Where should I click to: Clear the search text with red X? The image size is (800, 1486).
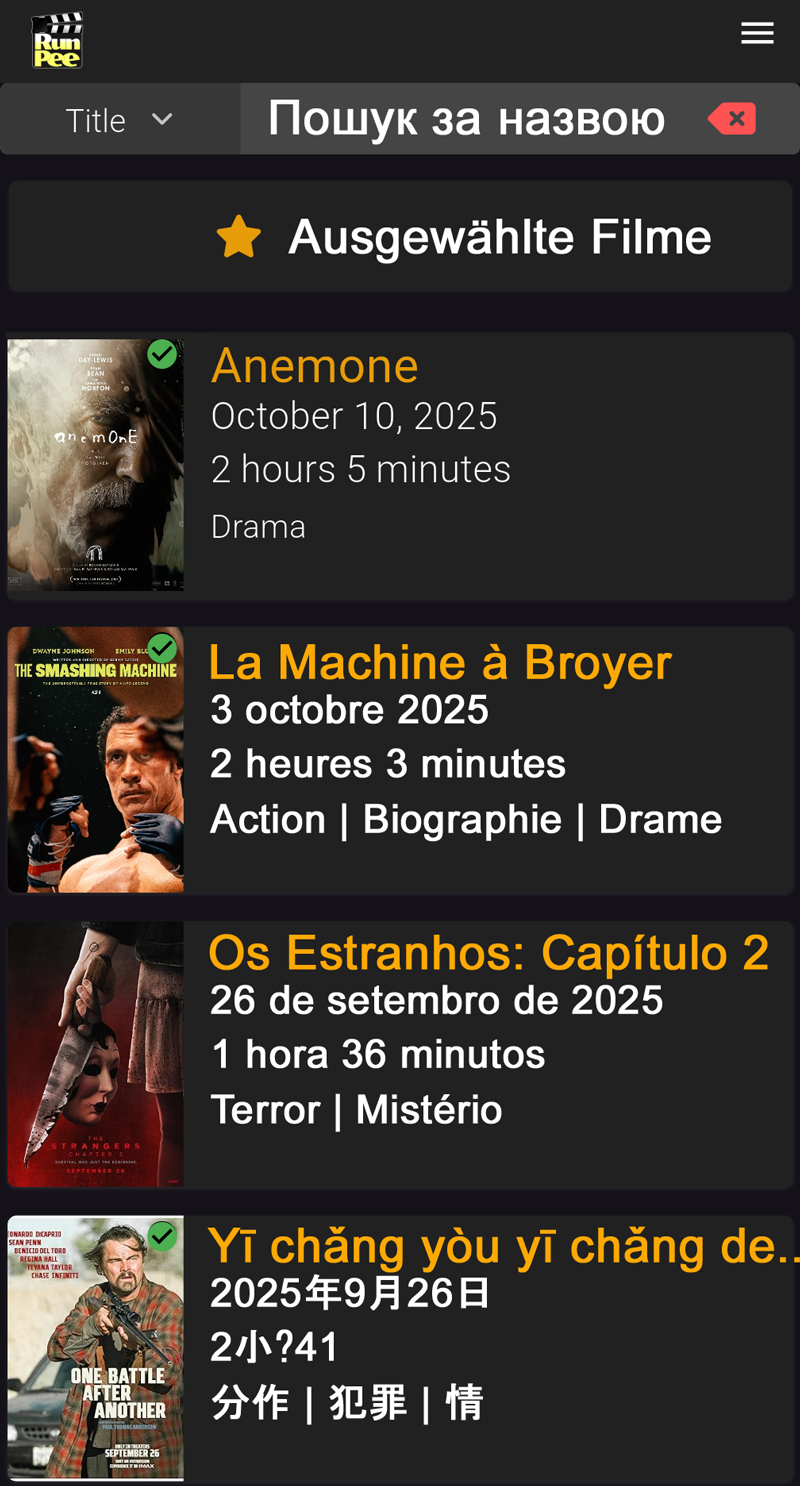pyautogui.click(x=732, y=119)
